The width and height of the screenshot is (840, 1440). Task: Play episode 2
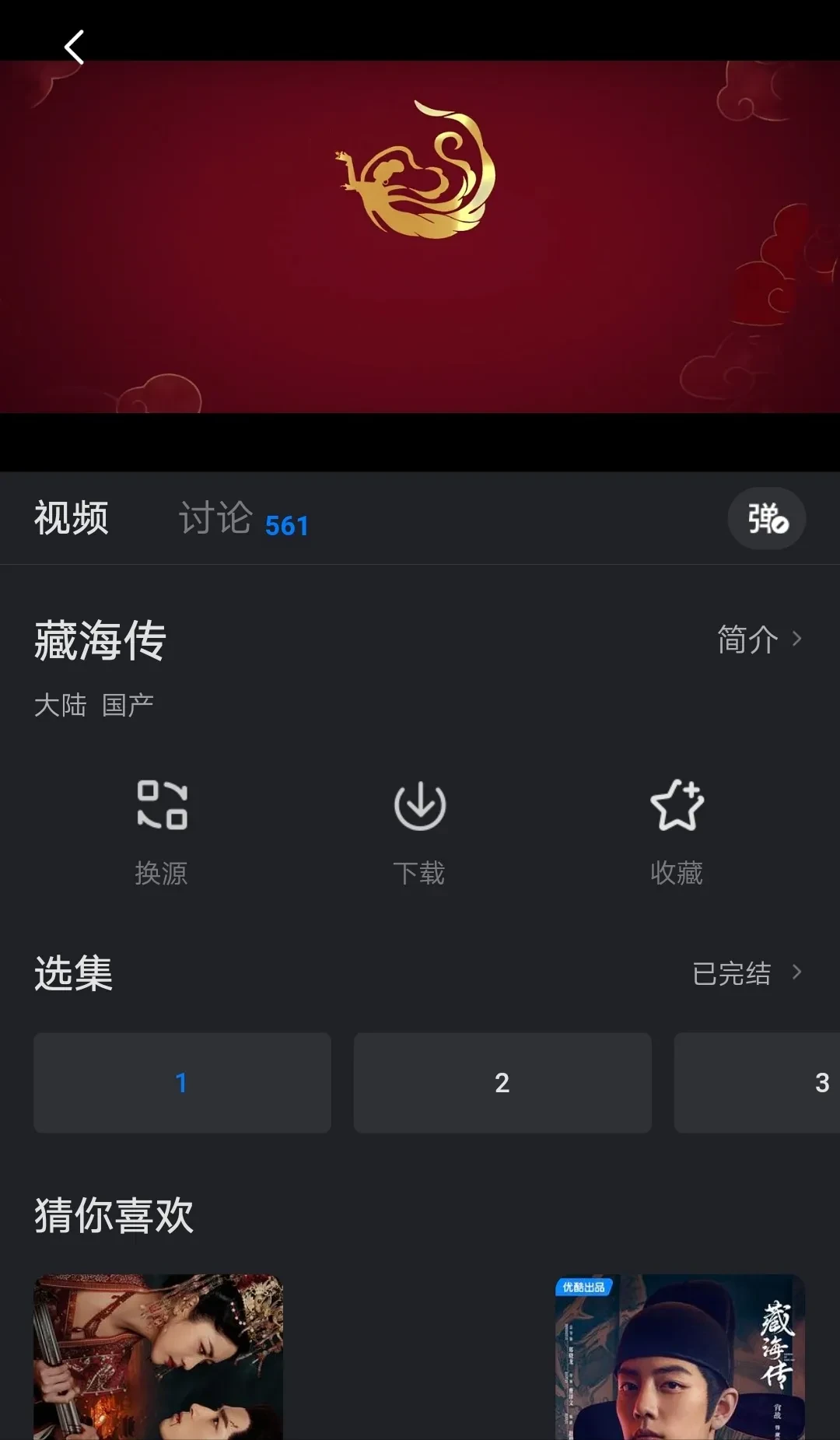click(x=502, y=1082)
